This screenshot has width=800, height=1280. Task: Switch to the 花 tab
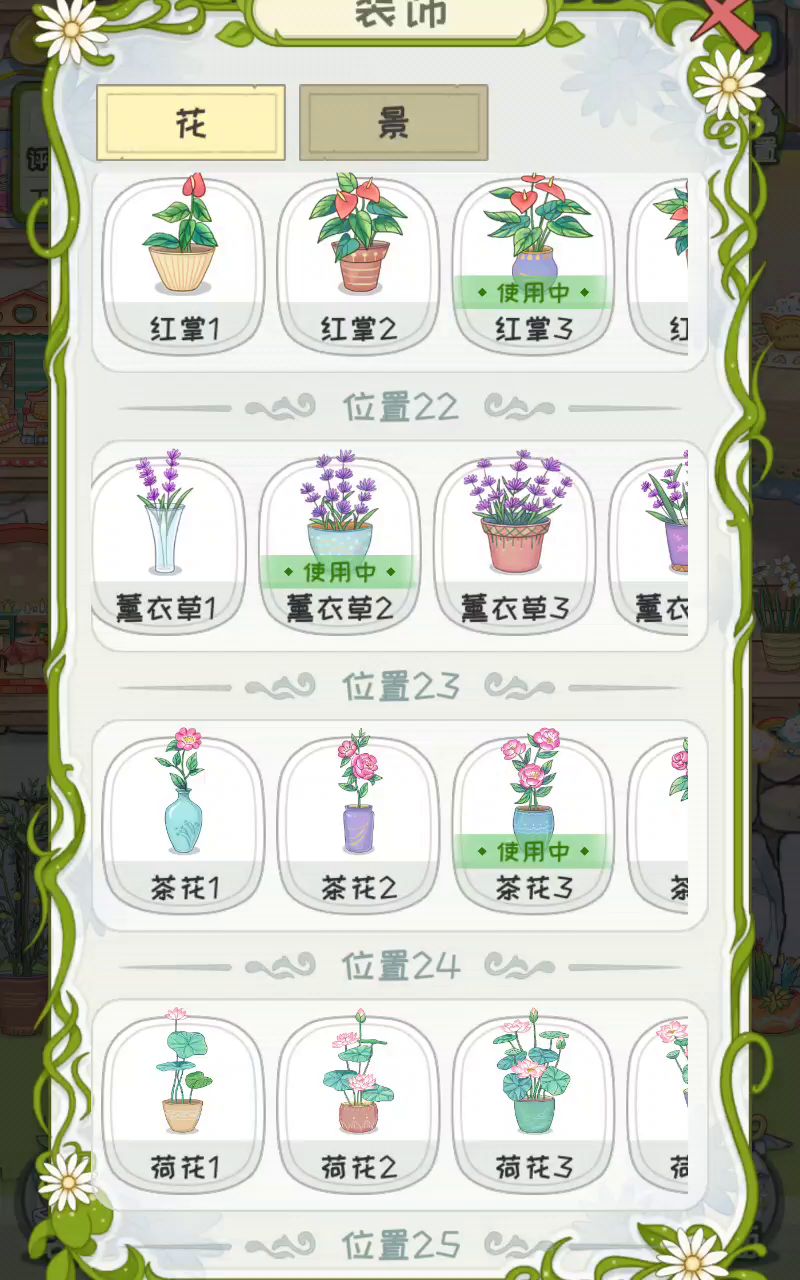pyautogui.click(x=191, y=123)
